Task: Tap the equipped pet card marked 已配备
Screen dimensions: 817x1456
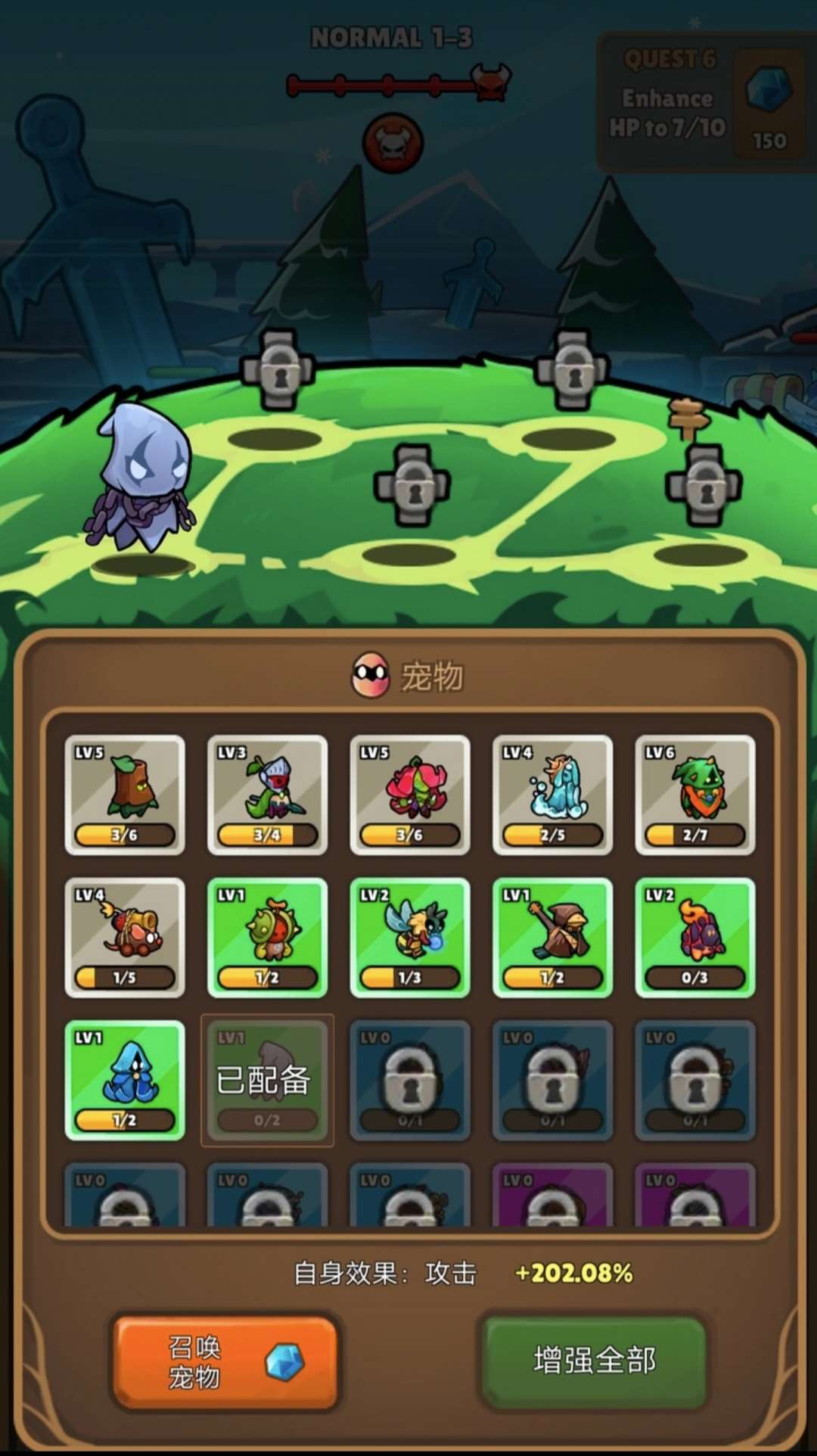Action: click(x=267, y=1081)
